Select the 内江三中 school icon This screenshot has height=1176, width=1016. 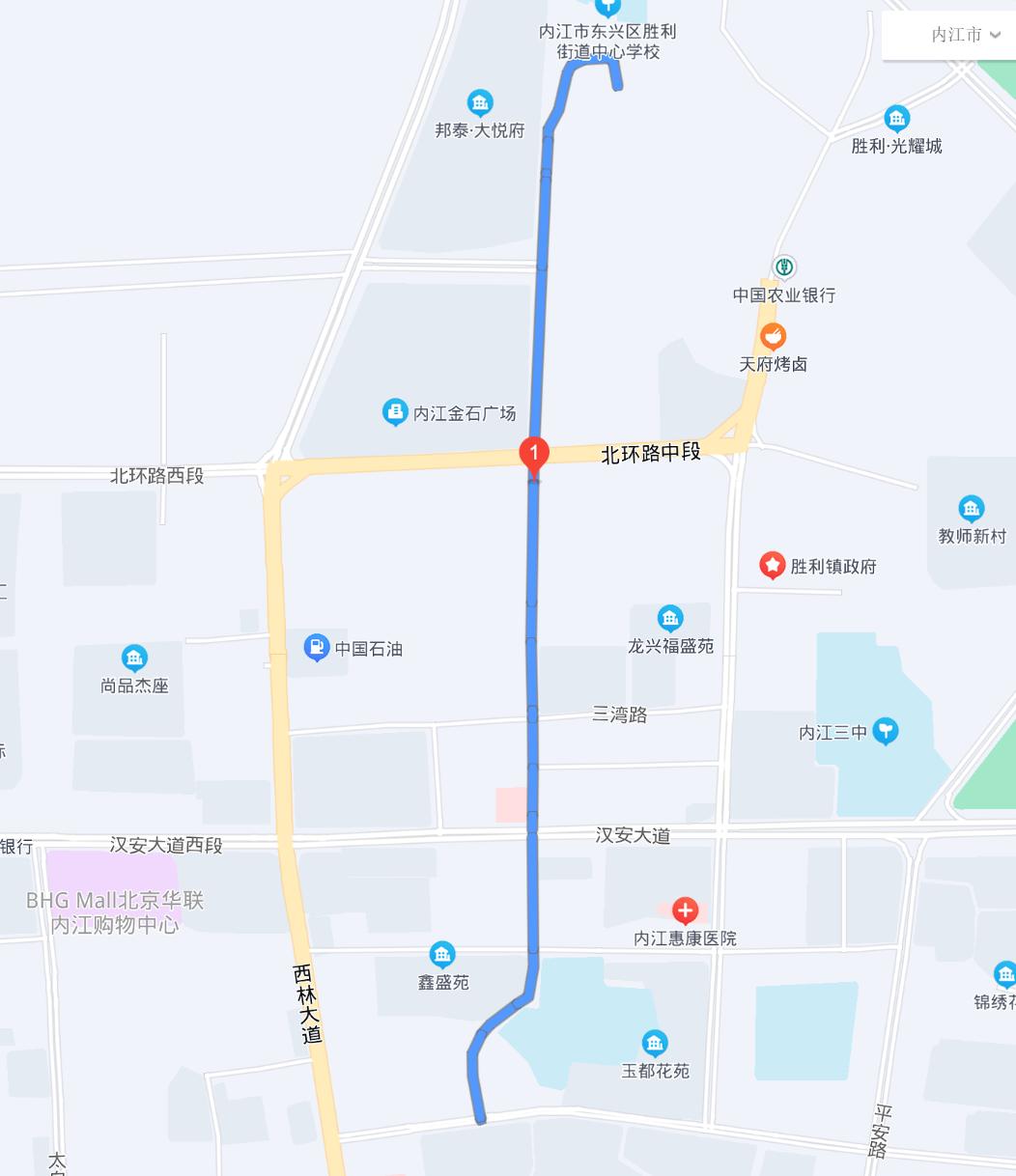tap(885, 731)
